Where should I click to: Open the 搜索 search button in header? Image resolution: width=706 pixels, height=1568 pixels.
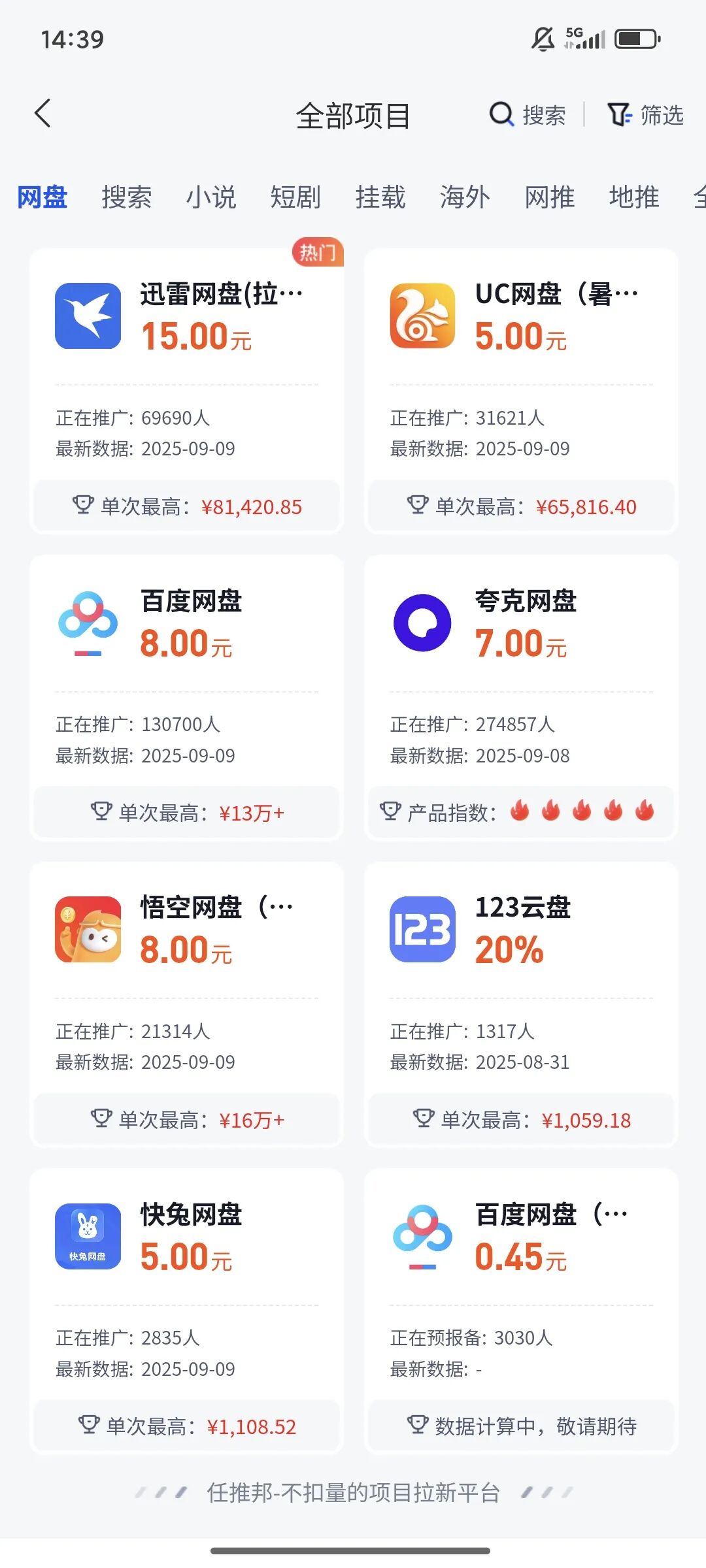[x=528, y=115]
